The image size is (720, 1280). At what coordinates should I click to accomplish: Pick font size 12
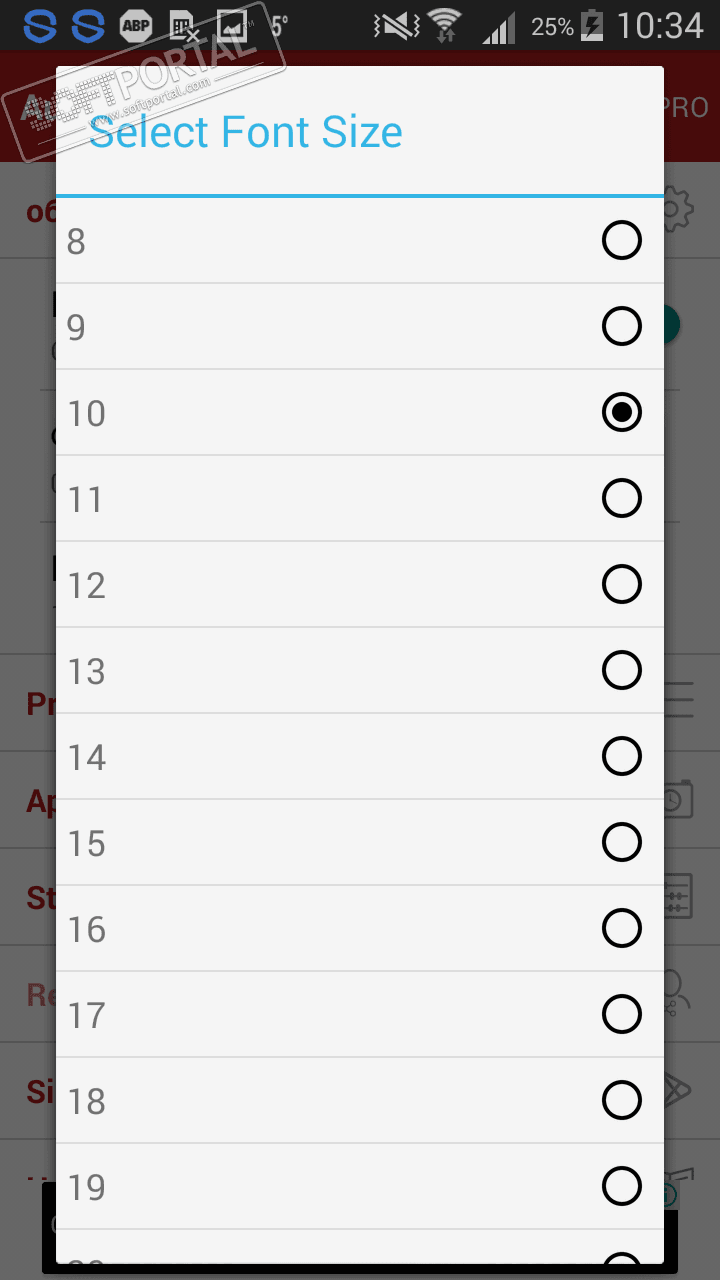coord(360,585)
